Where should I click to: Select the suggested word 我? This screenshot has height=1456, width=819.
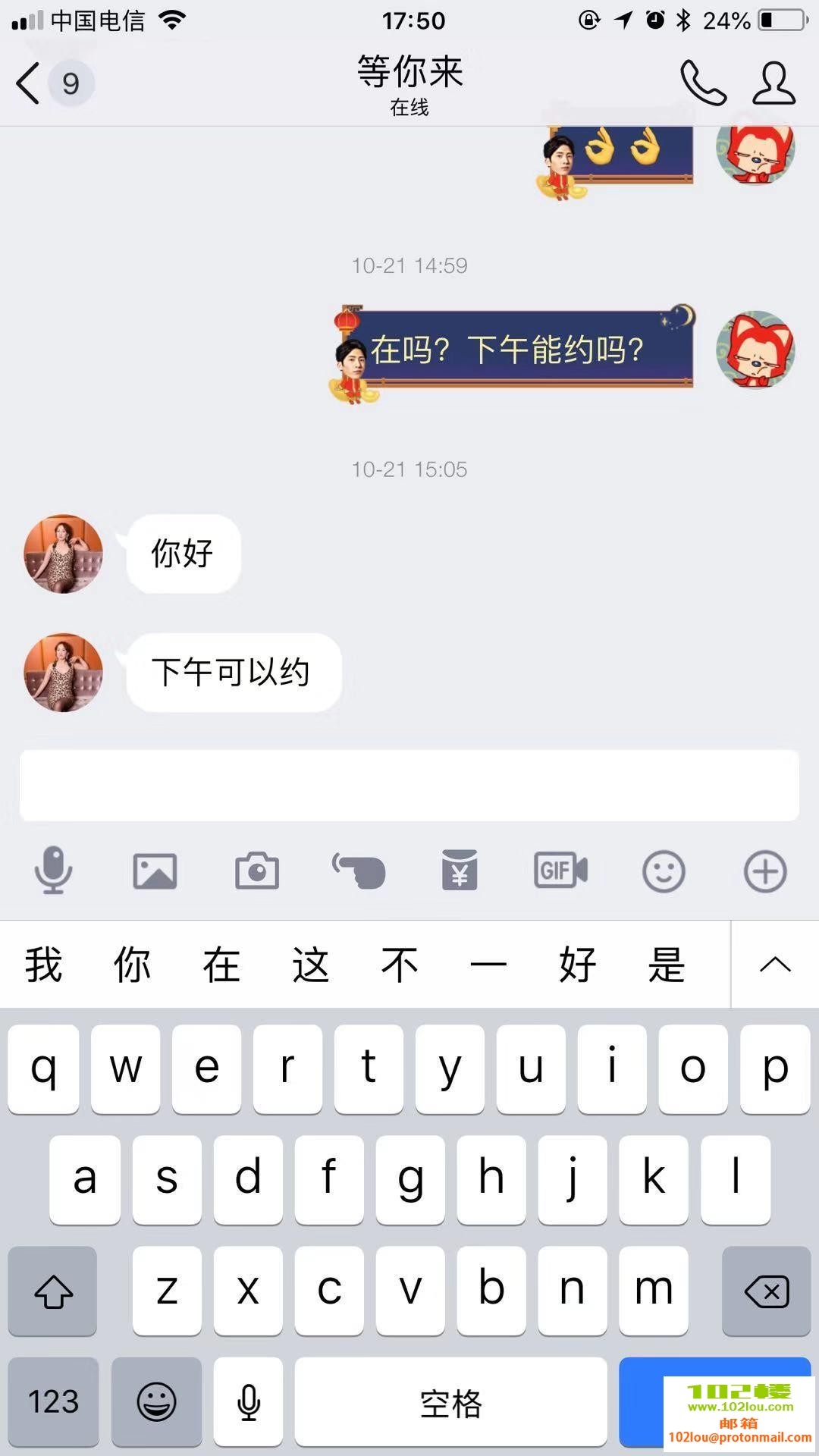(x=43, y=965)
